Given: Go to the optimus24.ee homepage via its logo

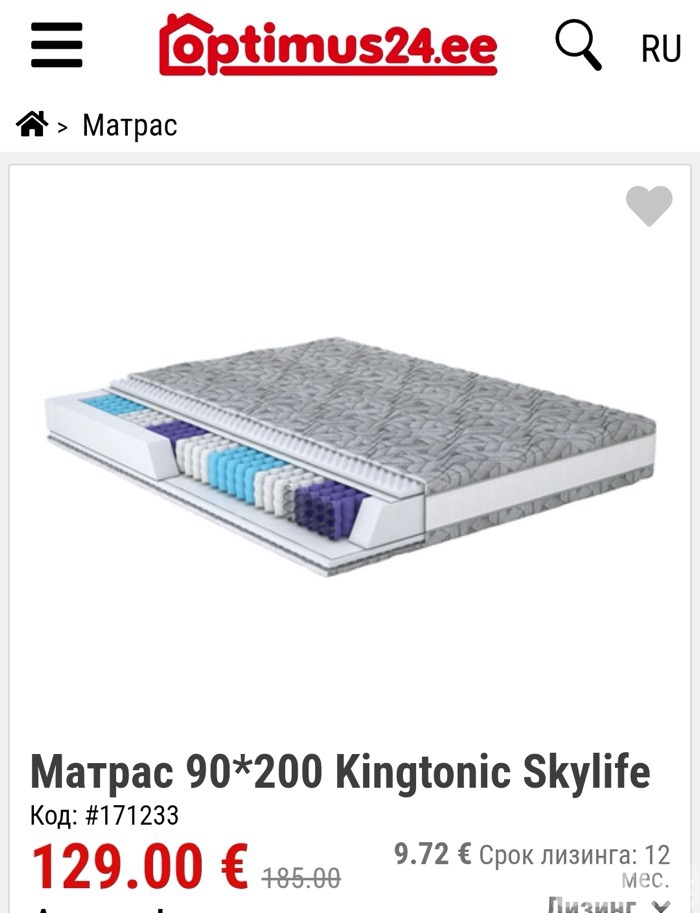Looking at the screenshot, I should pyautogui.click(x=328, y=45).
